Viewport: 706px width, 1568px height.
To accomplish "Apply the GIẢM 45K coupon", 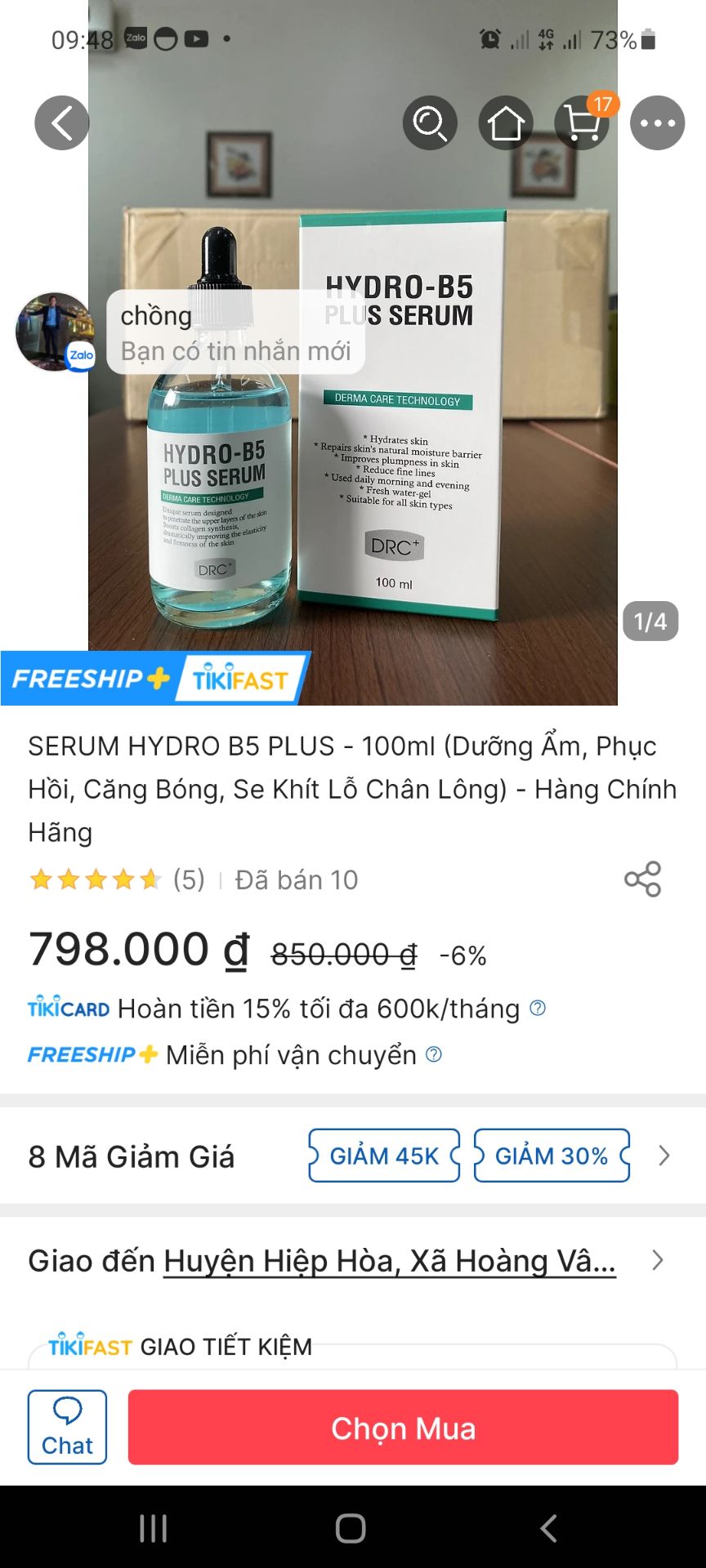I will pos(383,1156).
